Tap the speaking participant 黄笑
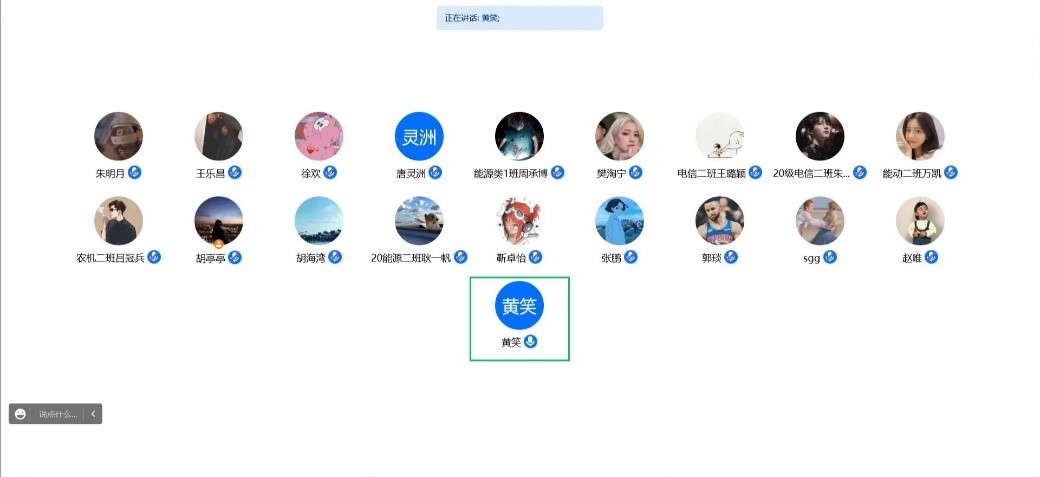 (519, 306)
